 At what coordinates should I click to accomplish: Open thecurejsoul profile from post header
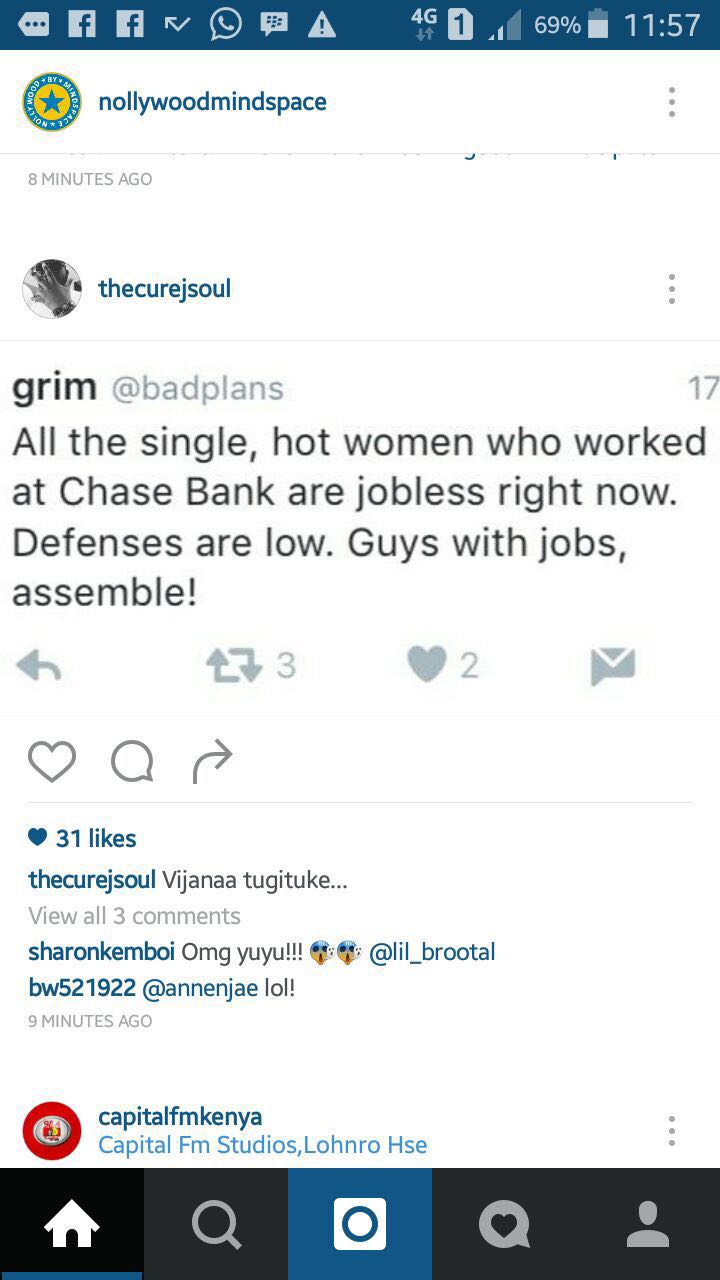tap(164, 289)
